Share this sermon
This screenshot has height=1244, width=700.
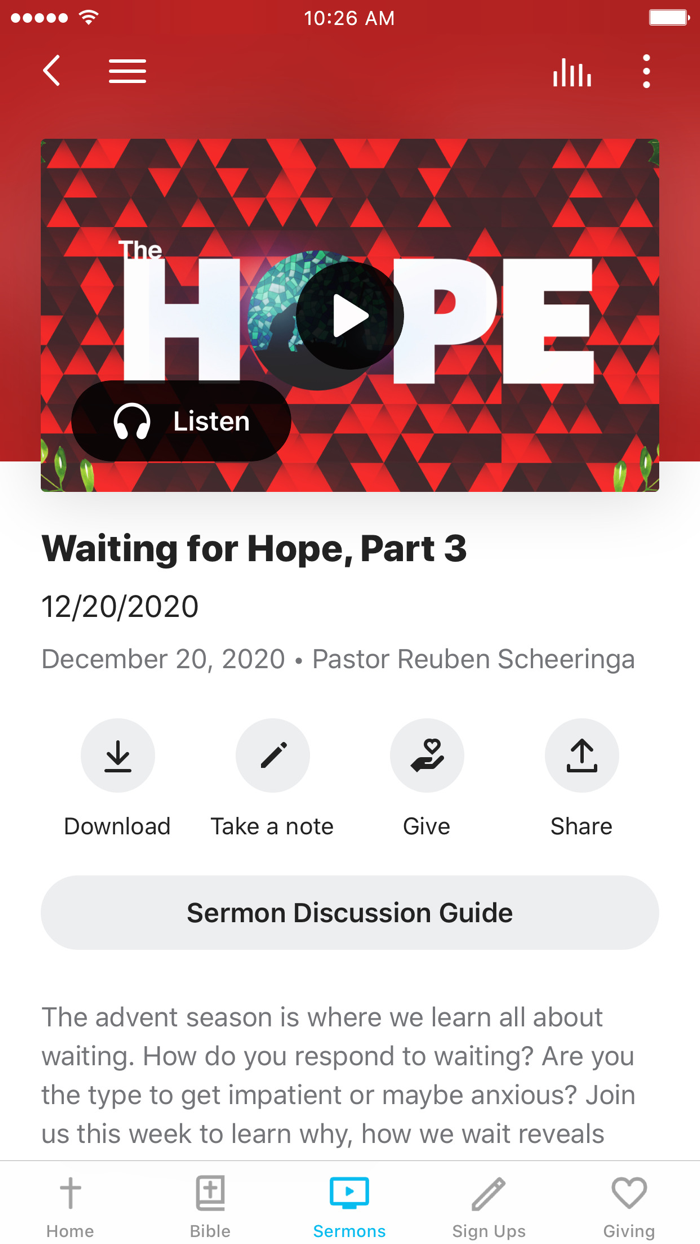pos(581,756)
